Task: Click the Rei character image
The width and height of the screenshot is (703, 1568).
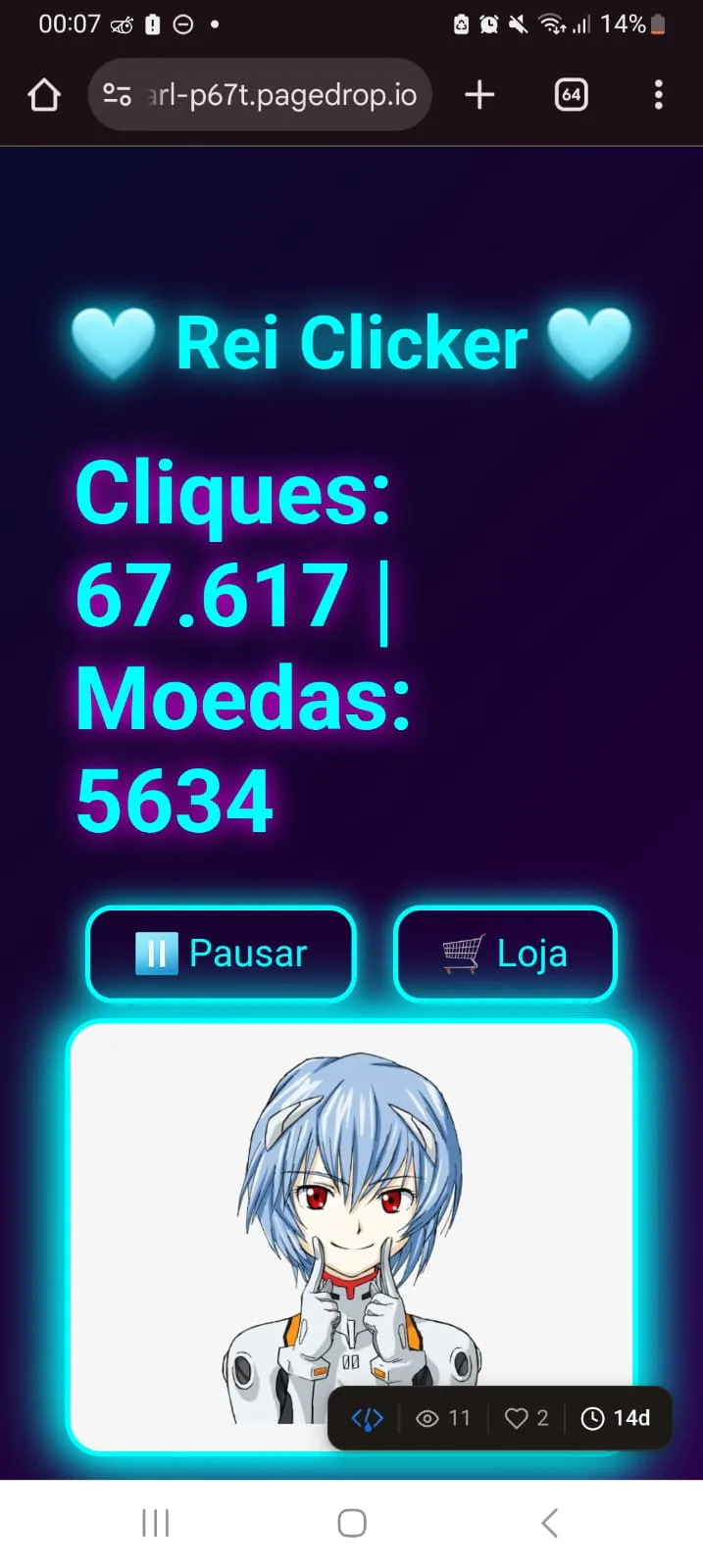Action: (351, 1225)
